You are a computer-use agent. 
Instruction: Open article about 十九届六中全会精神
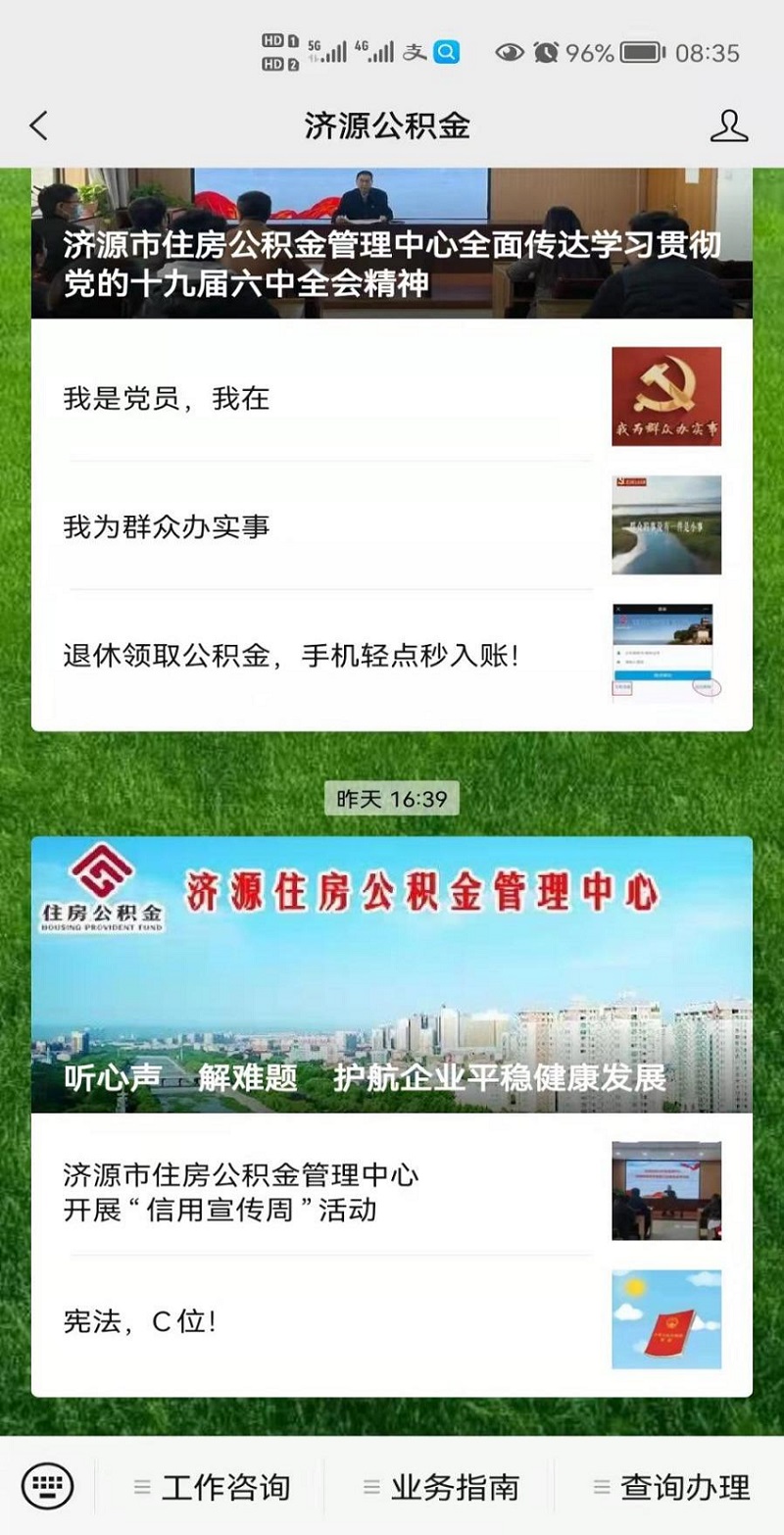click(x=392, y=243)
